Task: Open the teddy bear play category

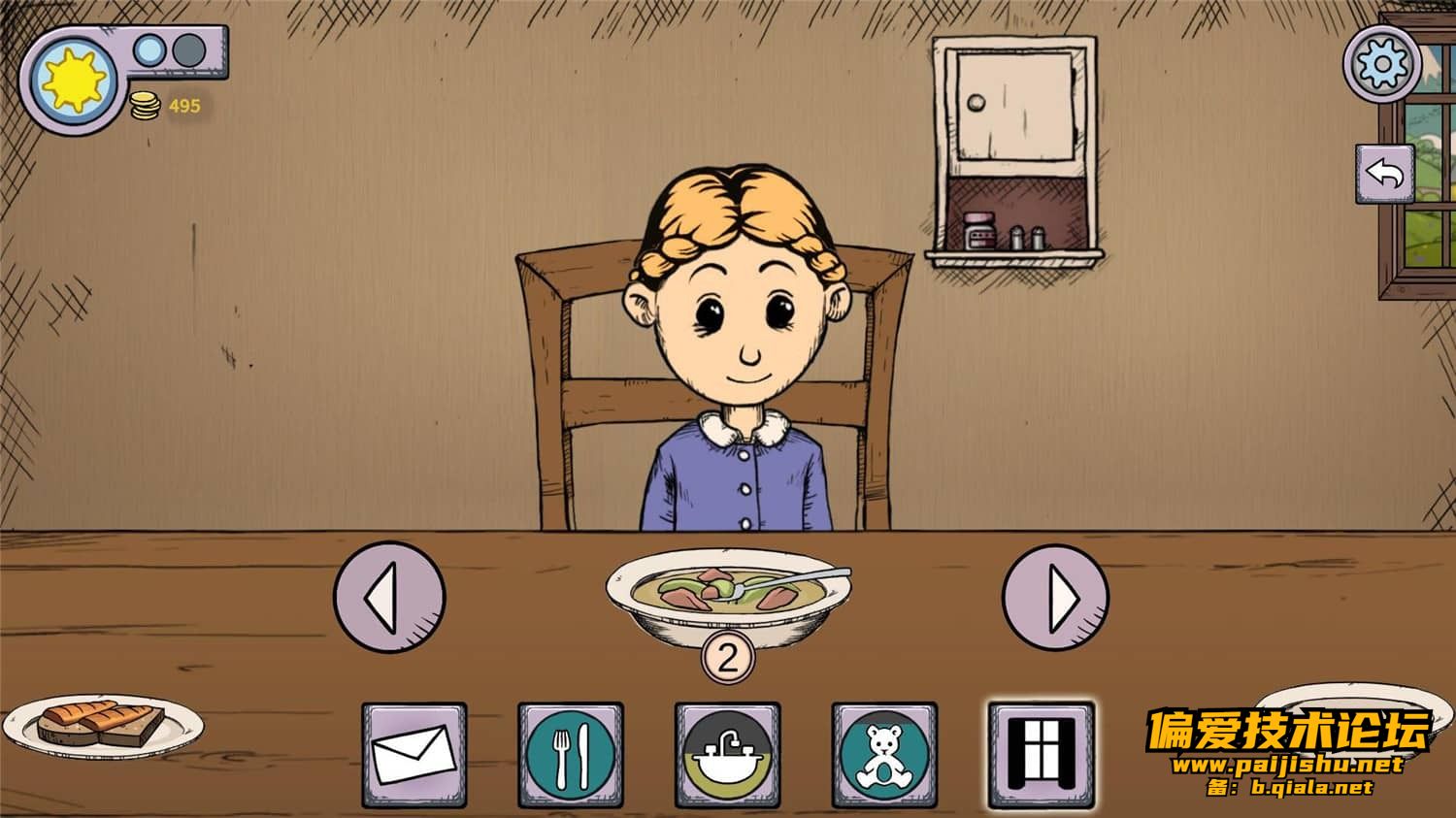Action: click(x=884, y=756)
